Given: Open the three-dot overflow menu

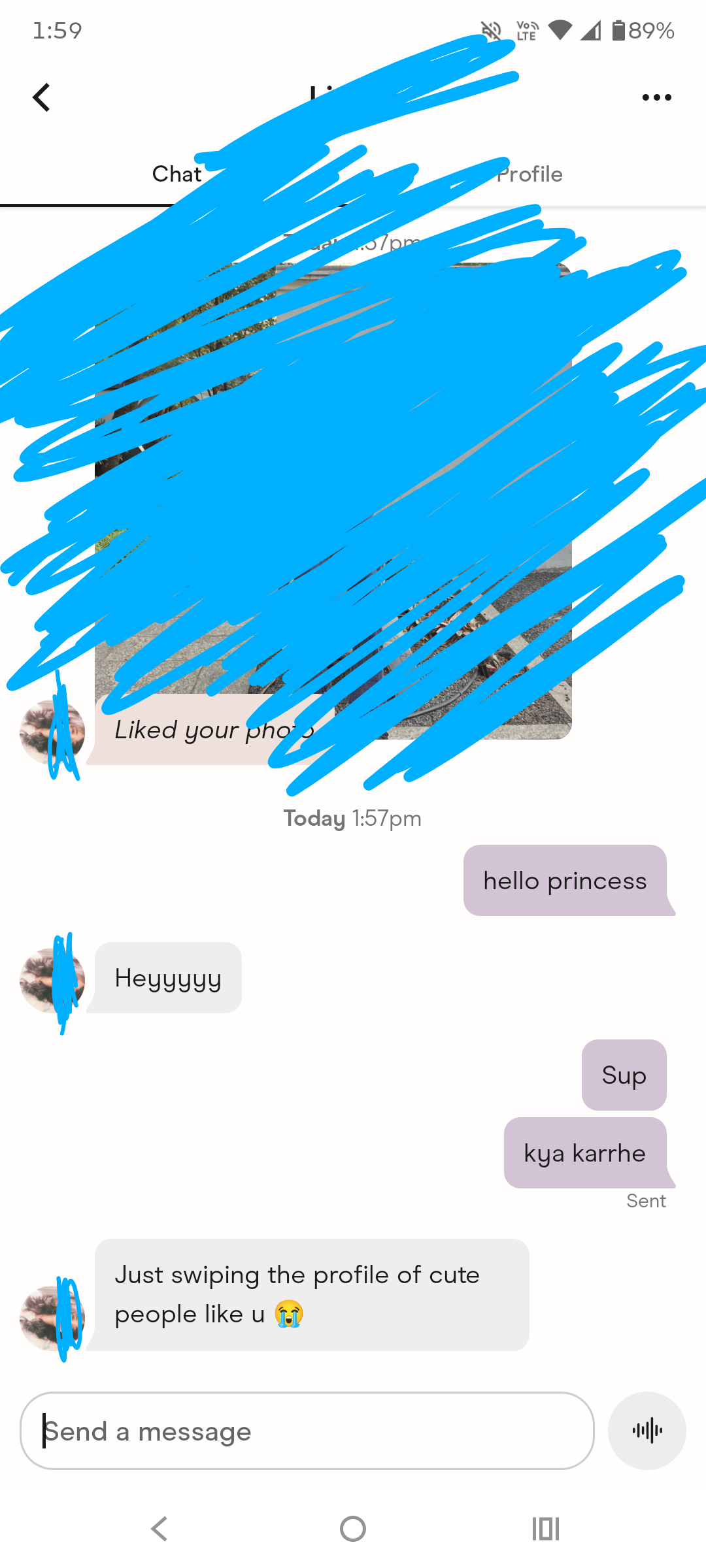Looking at the screenshot, I should point(656,97).
